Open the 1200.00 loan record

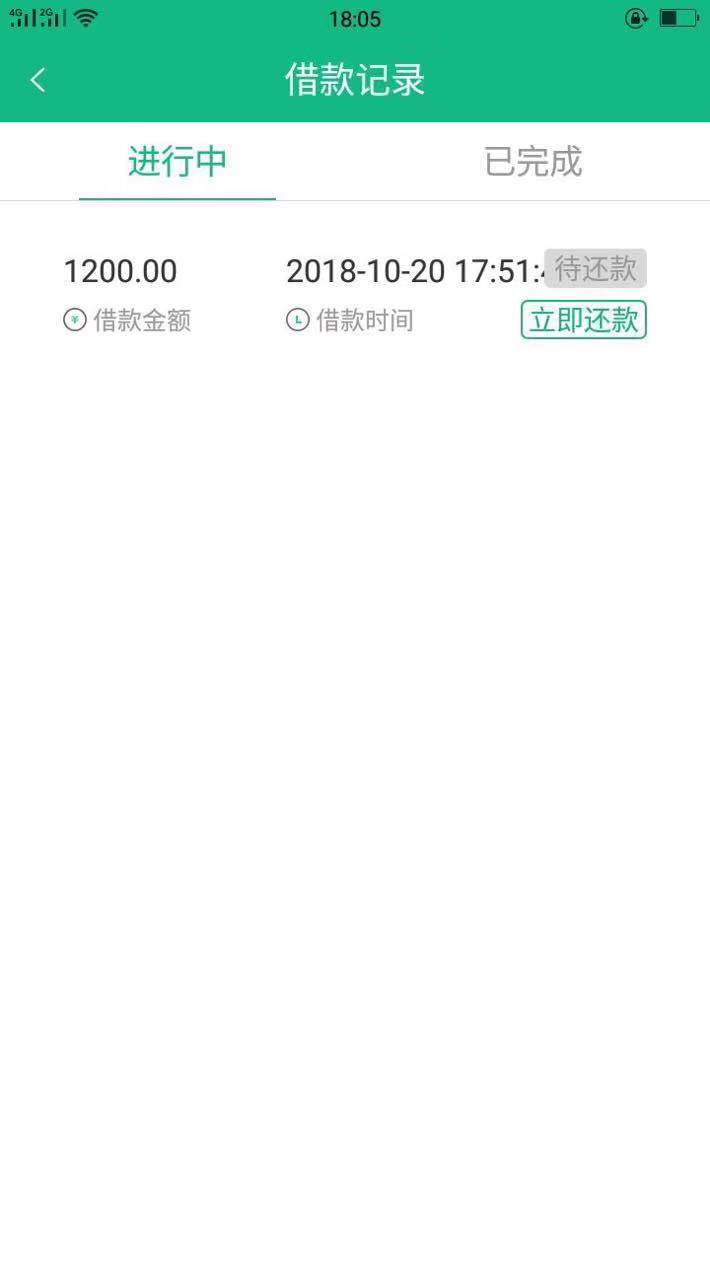coord(355,294)
